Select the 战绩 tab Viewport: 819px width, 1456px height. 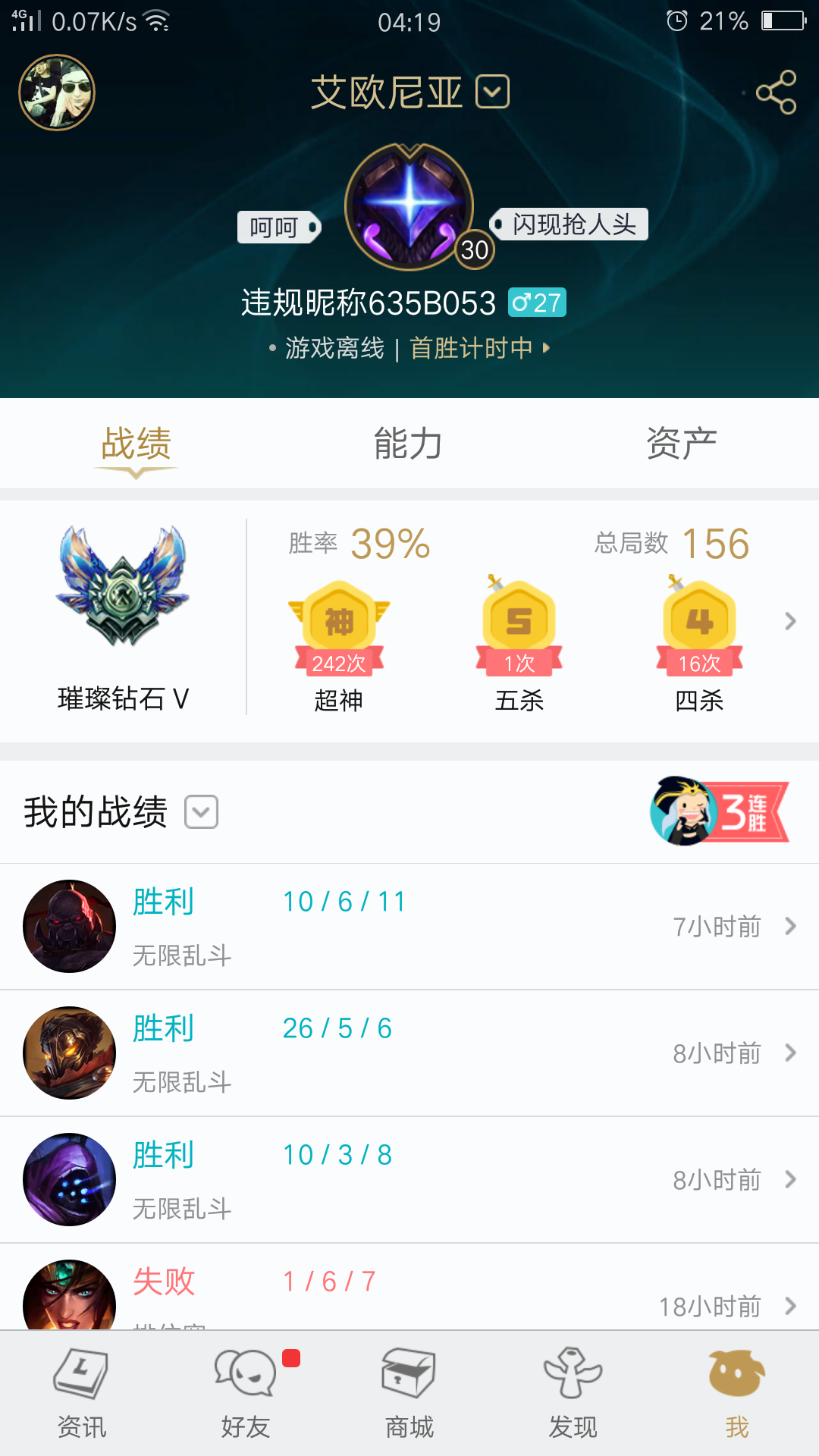[x=136, y=444]
